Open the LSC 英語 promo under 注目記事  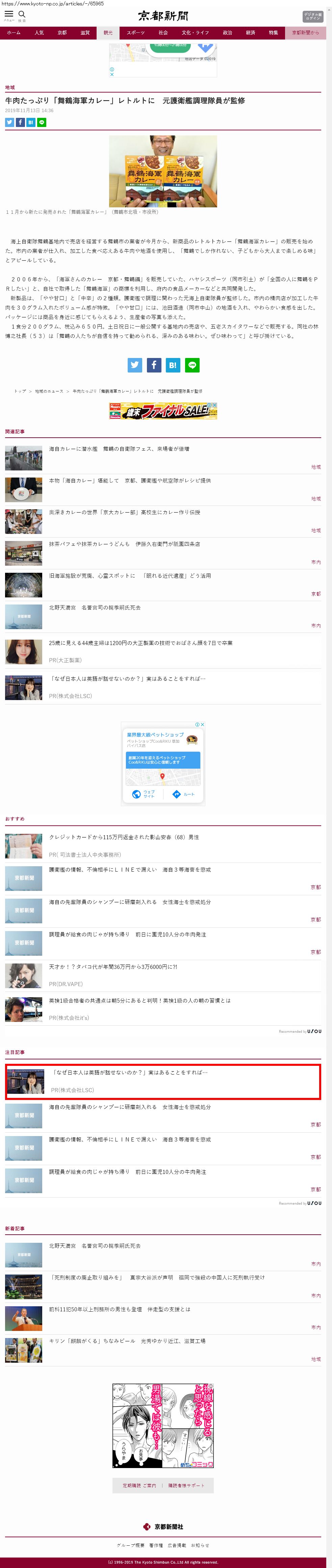[129, 1073]
